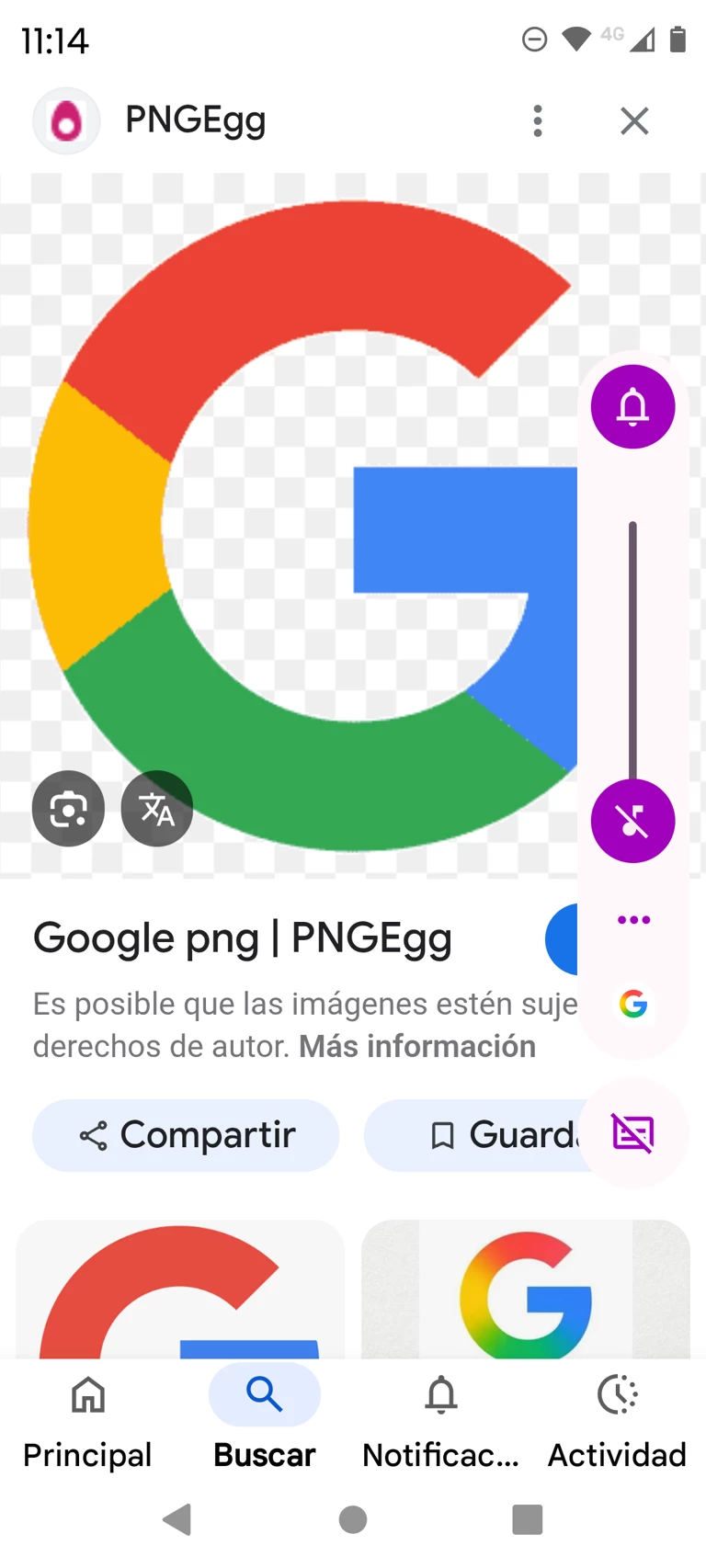Tap the Compartir button

click(x=186, y=1135)
